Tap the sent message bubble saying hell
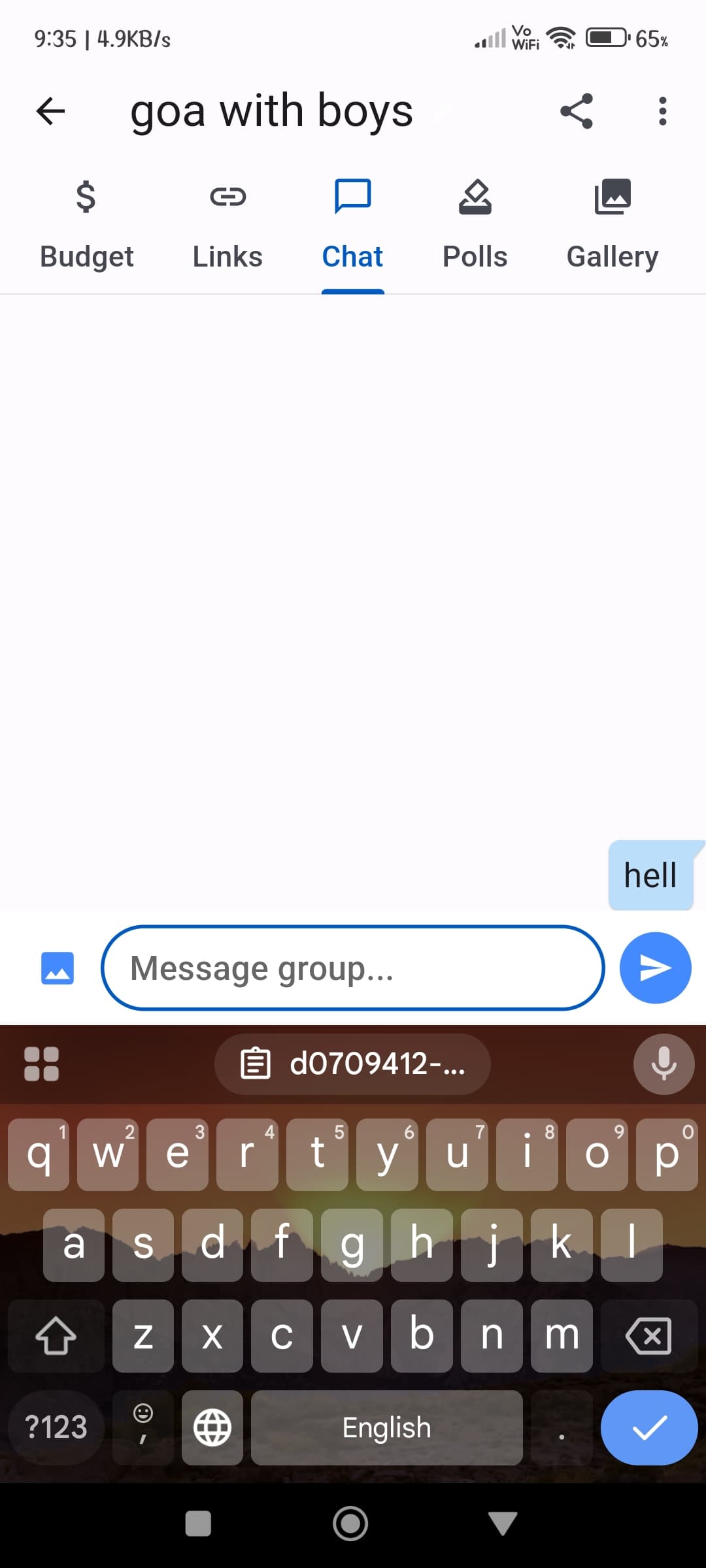706x1568 pixels. click(650, 875)
